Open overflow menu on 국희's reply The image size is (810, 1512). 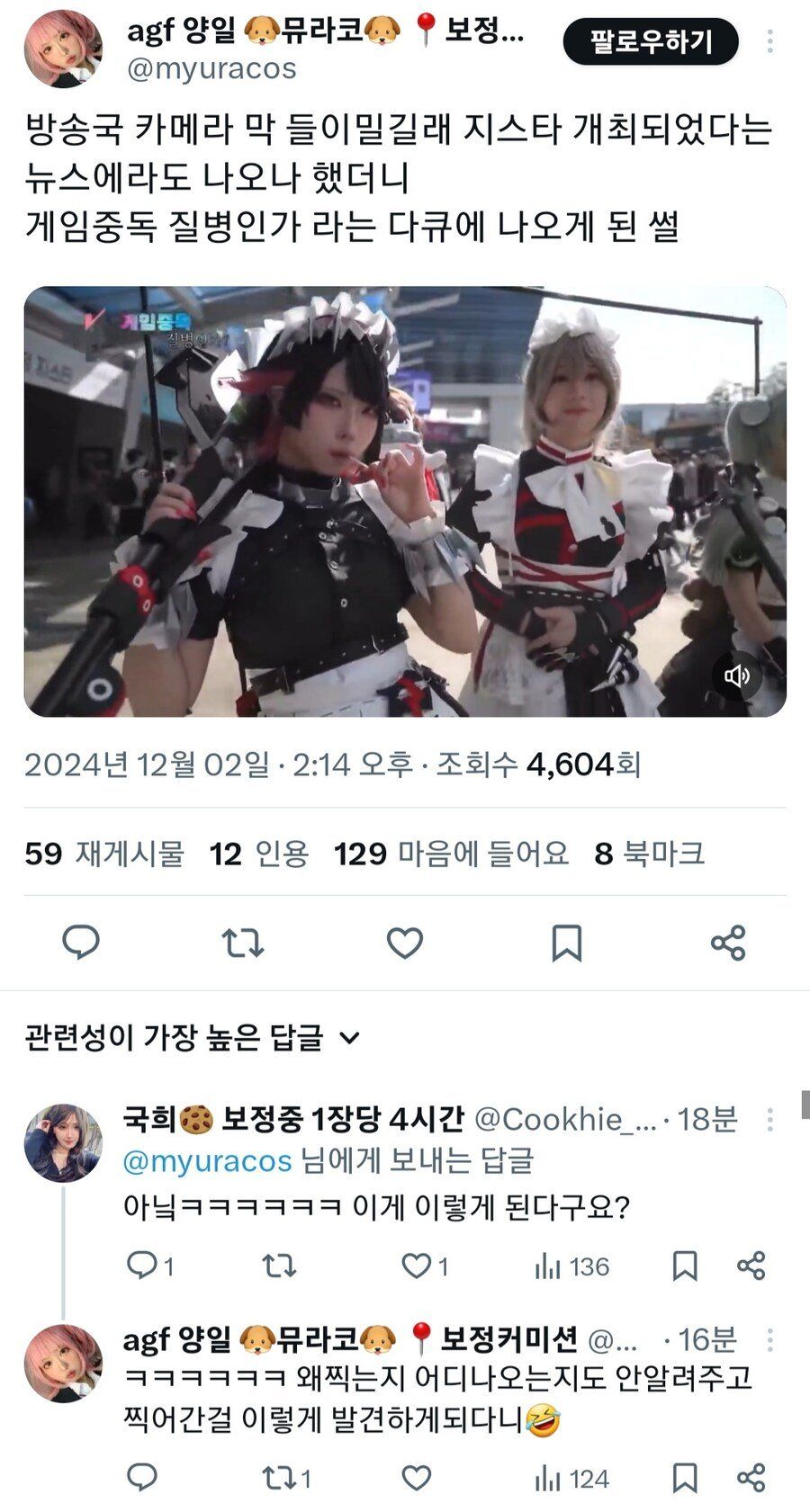click(769, 1119)
